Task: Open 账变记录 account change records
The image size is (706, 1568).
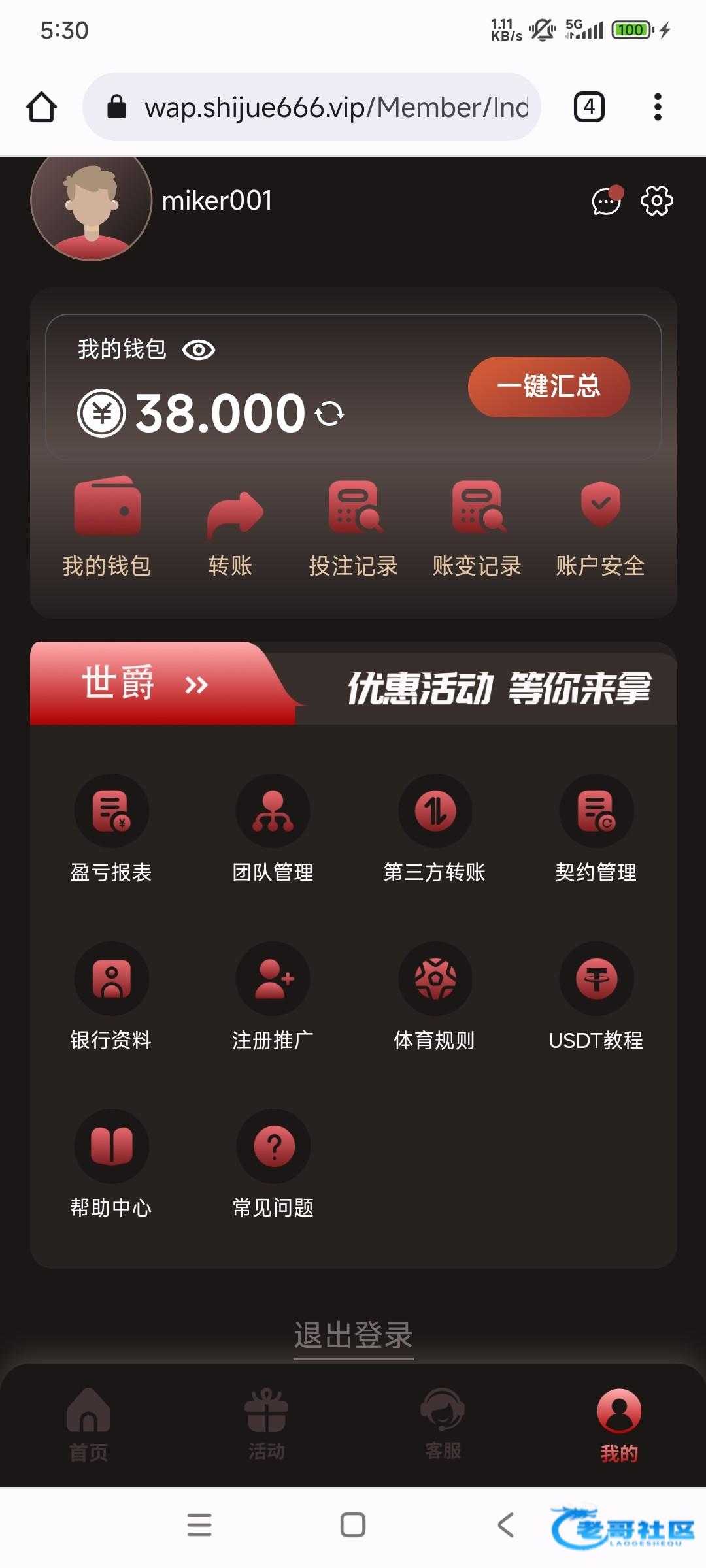Action: tap(477, 527)
